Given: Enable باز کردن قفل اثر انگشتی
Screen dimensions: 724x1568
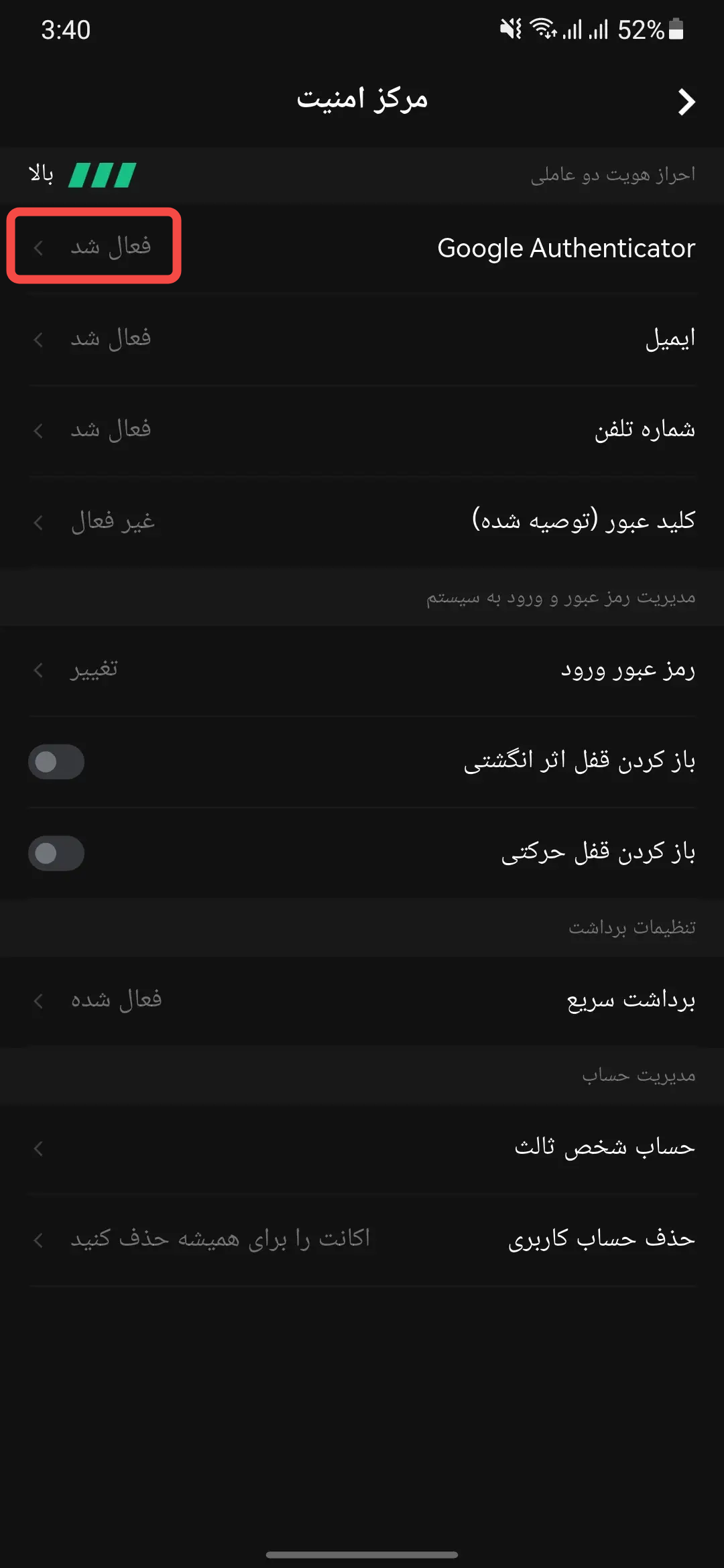Looking at the screenshot, I should [56, 762].
